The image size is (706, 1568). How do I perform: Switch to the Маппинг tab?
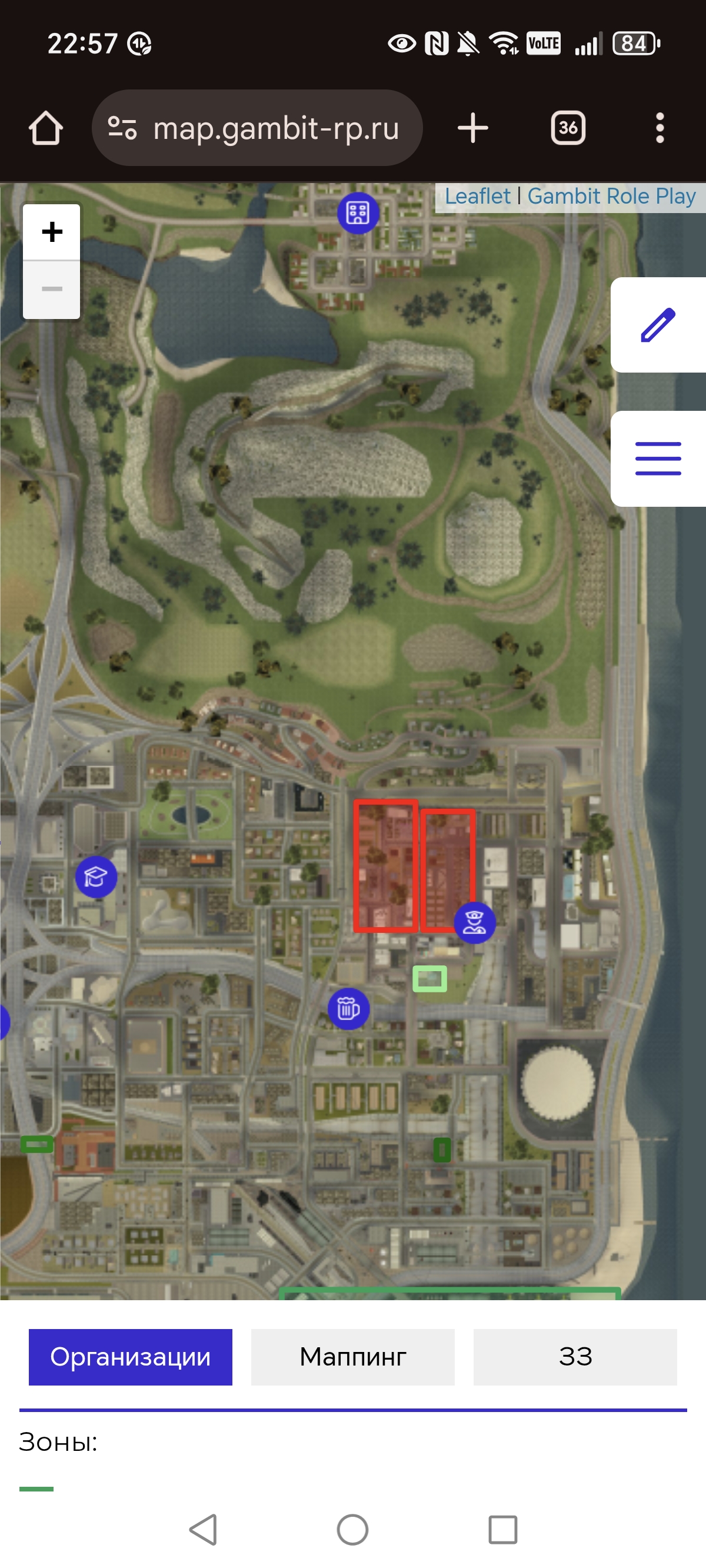pos(352,1357)
